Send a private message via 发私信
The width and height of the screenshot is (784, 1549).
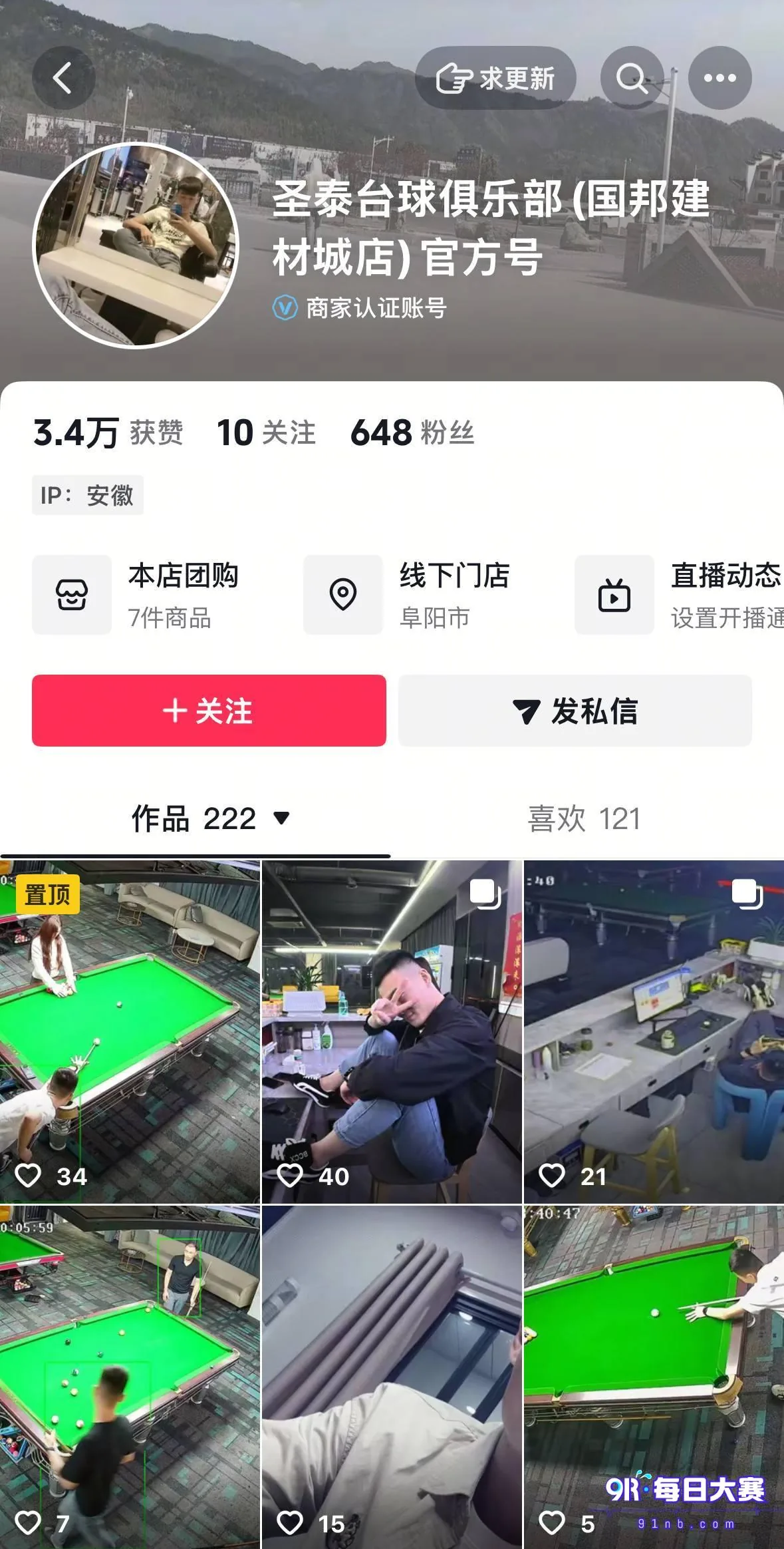click(x=575, y=711)
